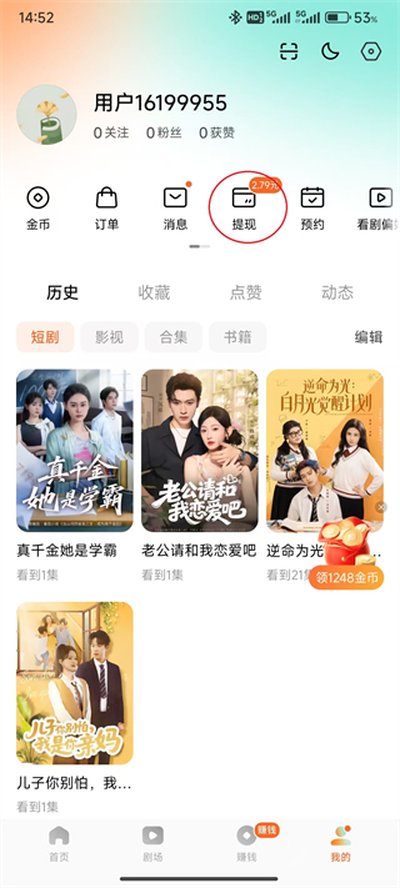Image resolution: width=400 pixels, height=888 pixels.
Task: Open 订单 orders
Action: 107,208
